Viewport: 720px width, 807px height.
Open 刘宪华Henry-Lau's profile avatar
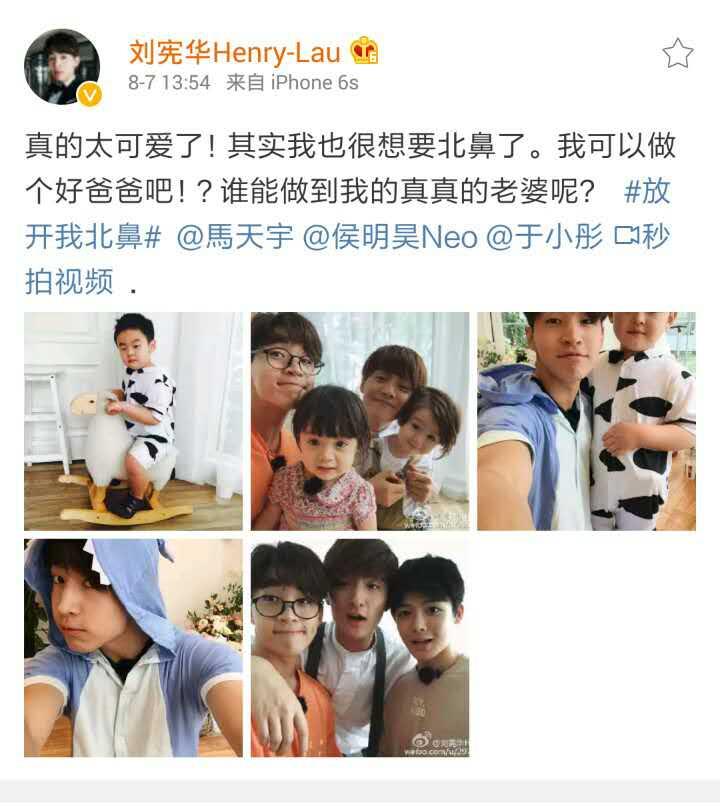coord(62,66)
